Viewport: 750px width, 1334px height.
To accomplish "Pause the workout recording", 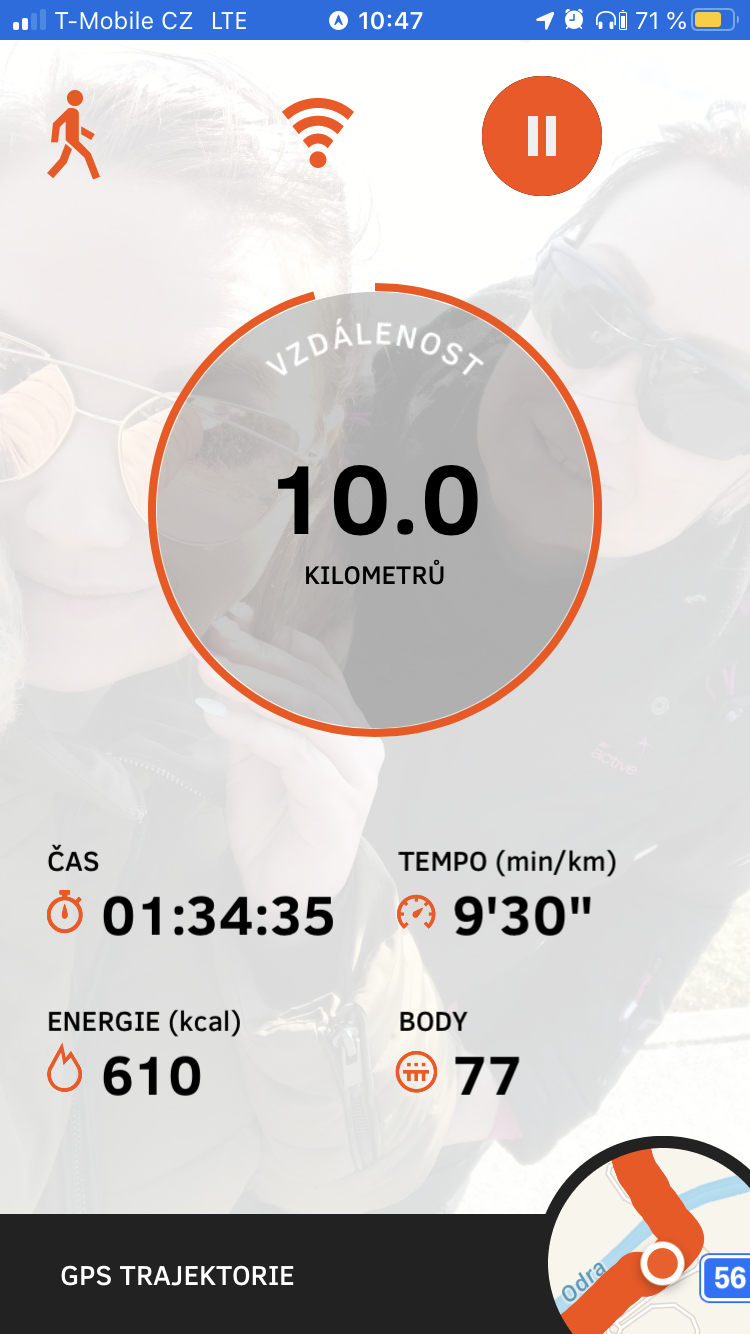I will point(542,135).
